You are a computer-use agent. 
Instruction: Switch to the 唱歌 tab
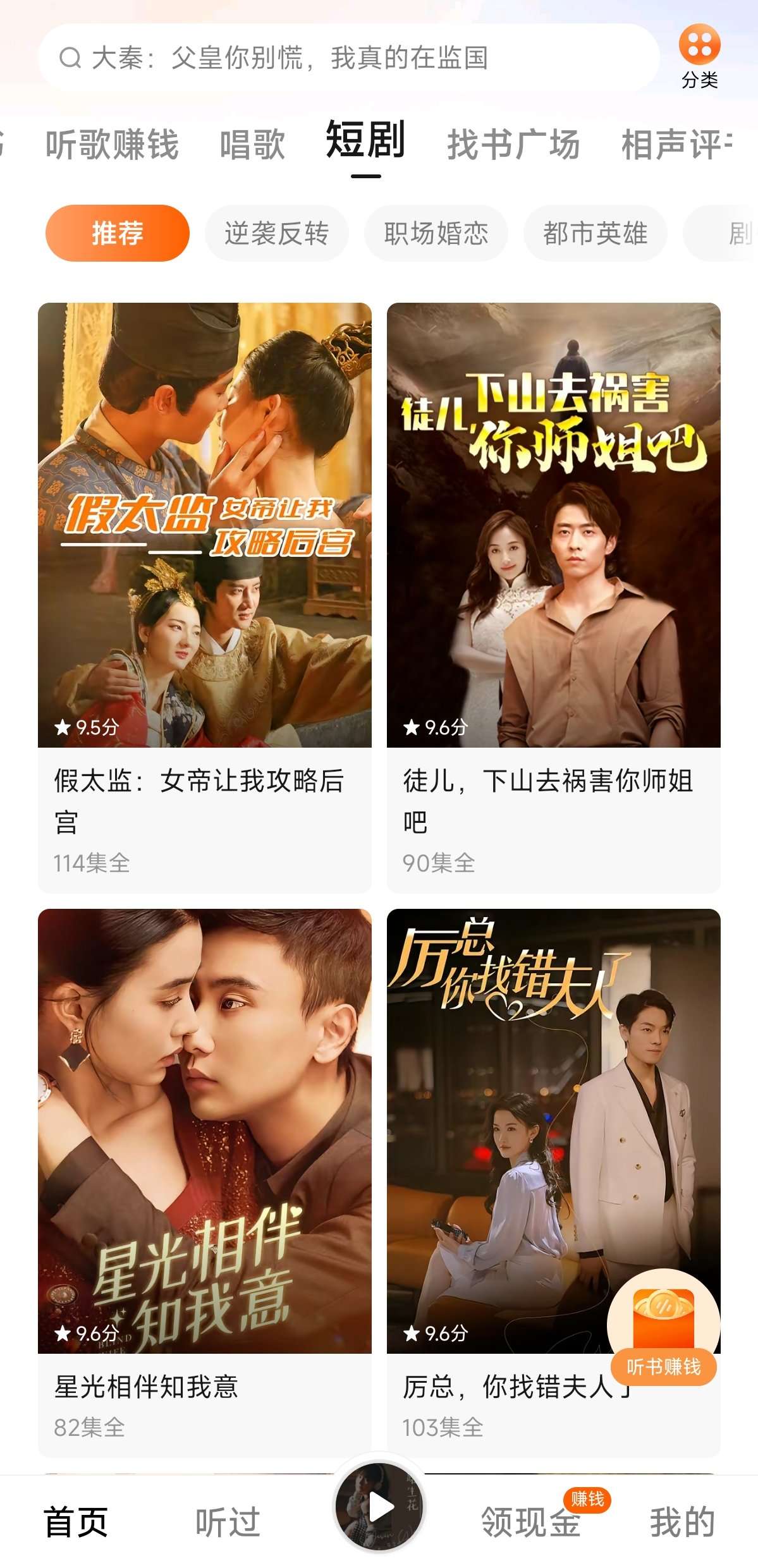[x=252, y=144]
